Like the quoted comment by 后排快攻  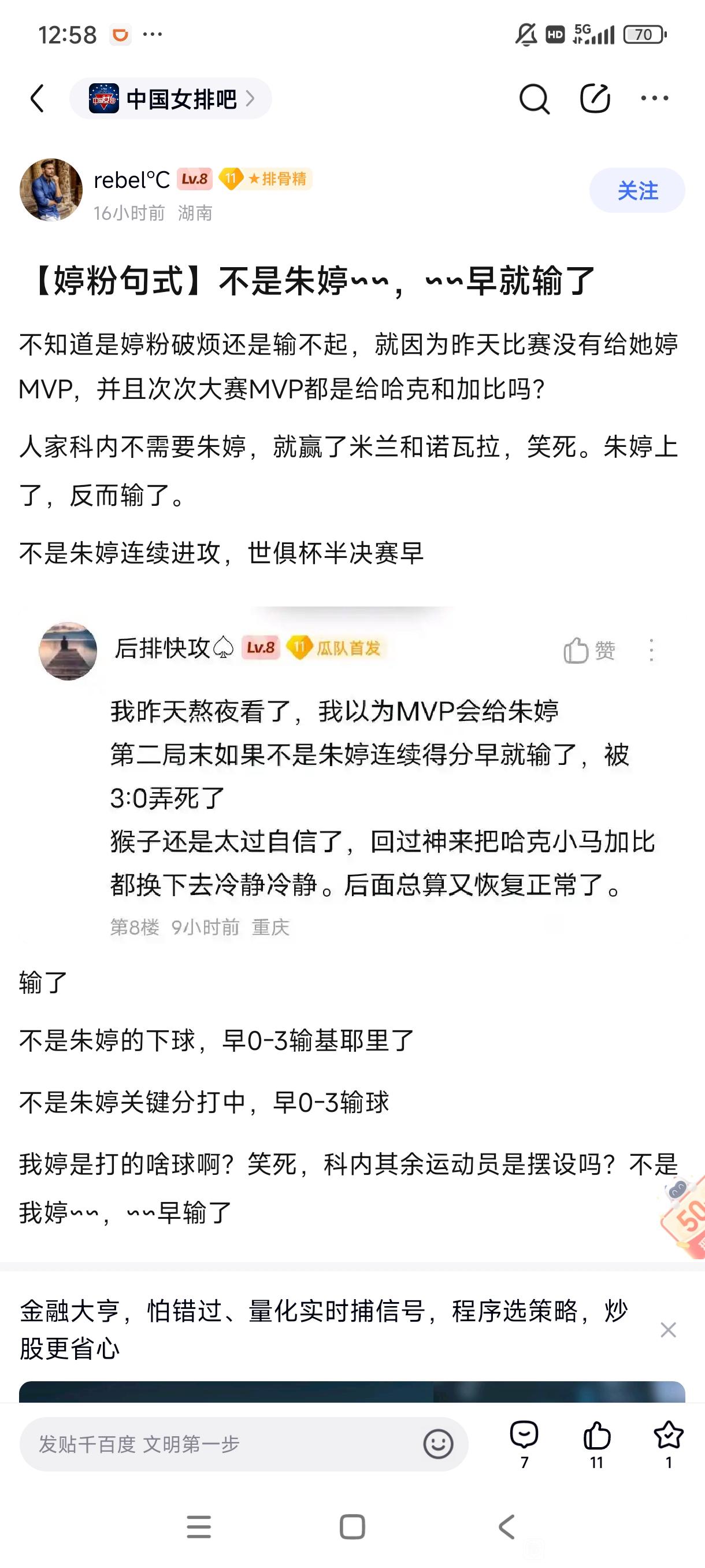589,650
